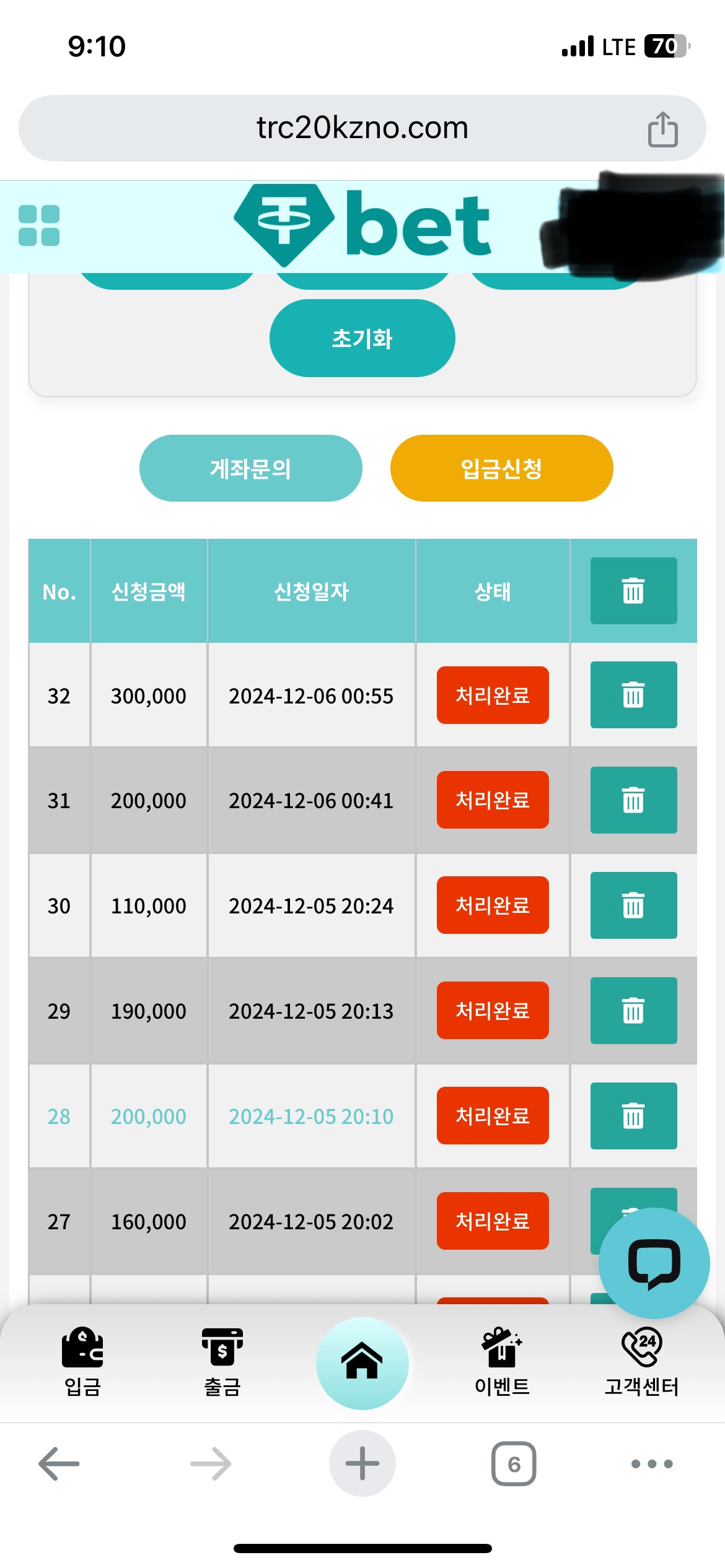
Task: Open the browser three-dot menu
Action: tap(652, 1464)
